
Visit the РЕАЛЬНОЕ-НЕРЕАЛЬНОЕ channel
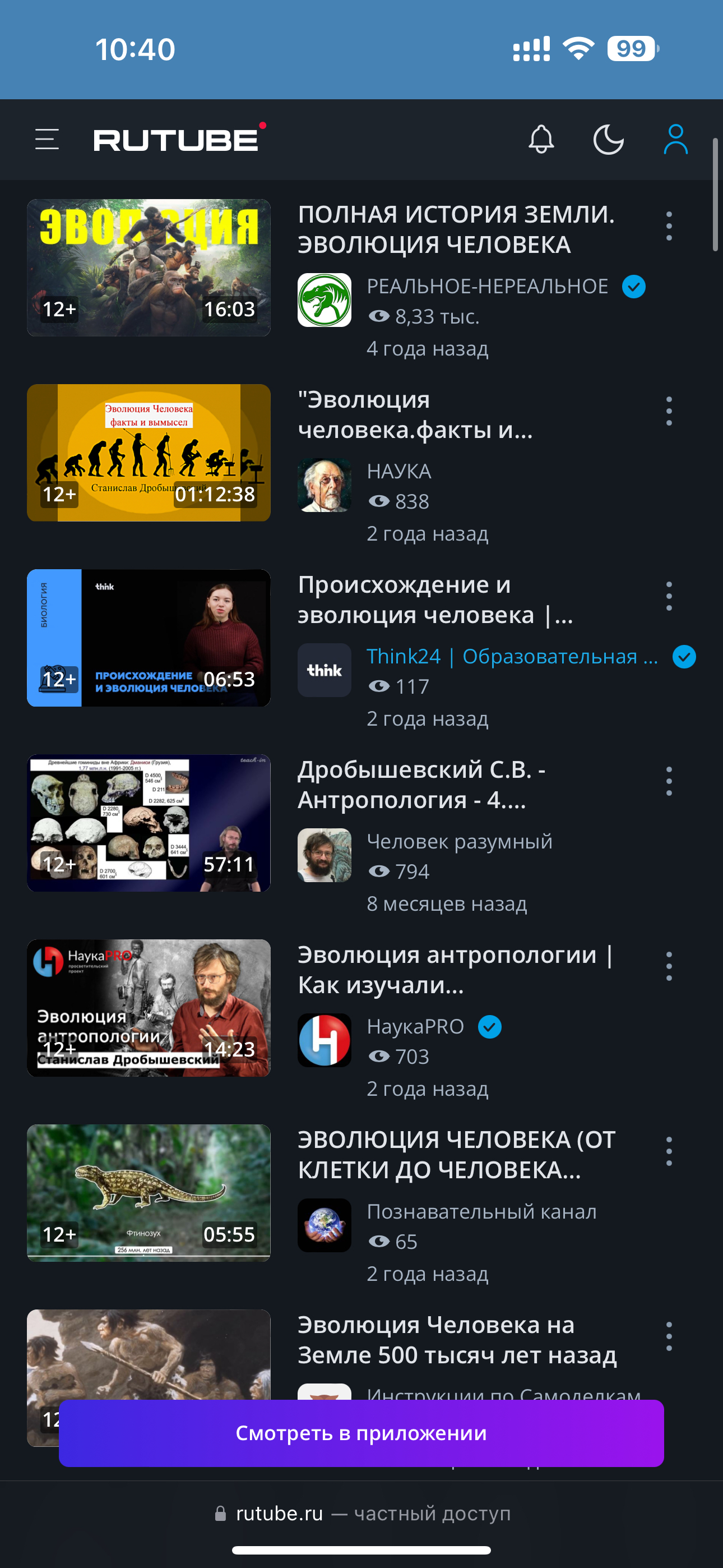[x=487, y=286]
